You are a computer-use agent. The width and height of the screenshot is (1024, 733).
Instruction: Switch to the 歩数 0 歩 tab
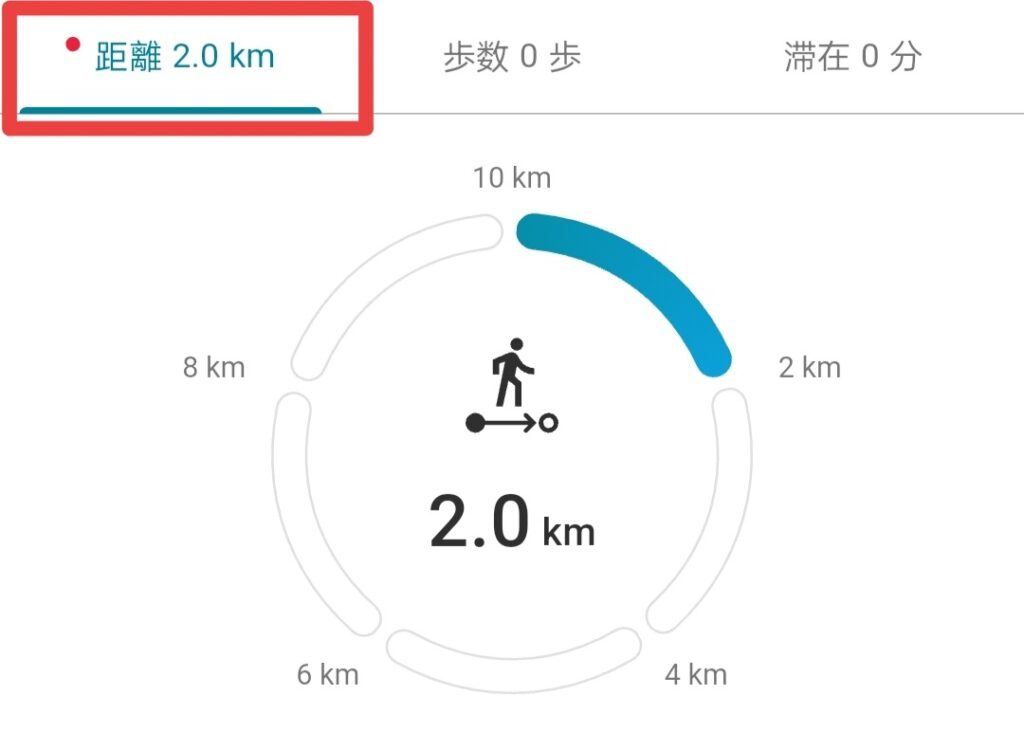511,57
